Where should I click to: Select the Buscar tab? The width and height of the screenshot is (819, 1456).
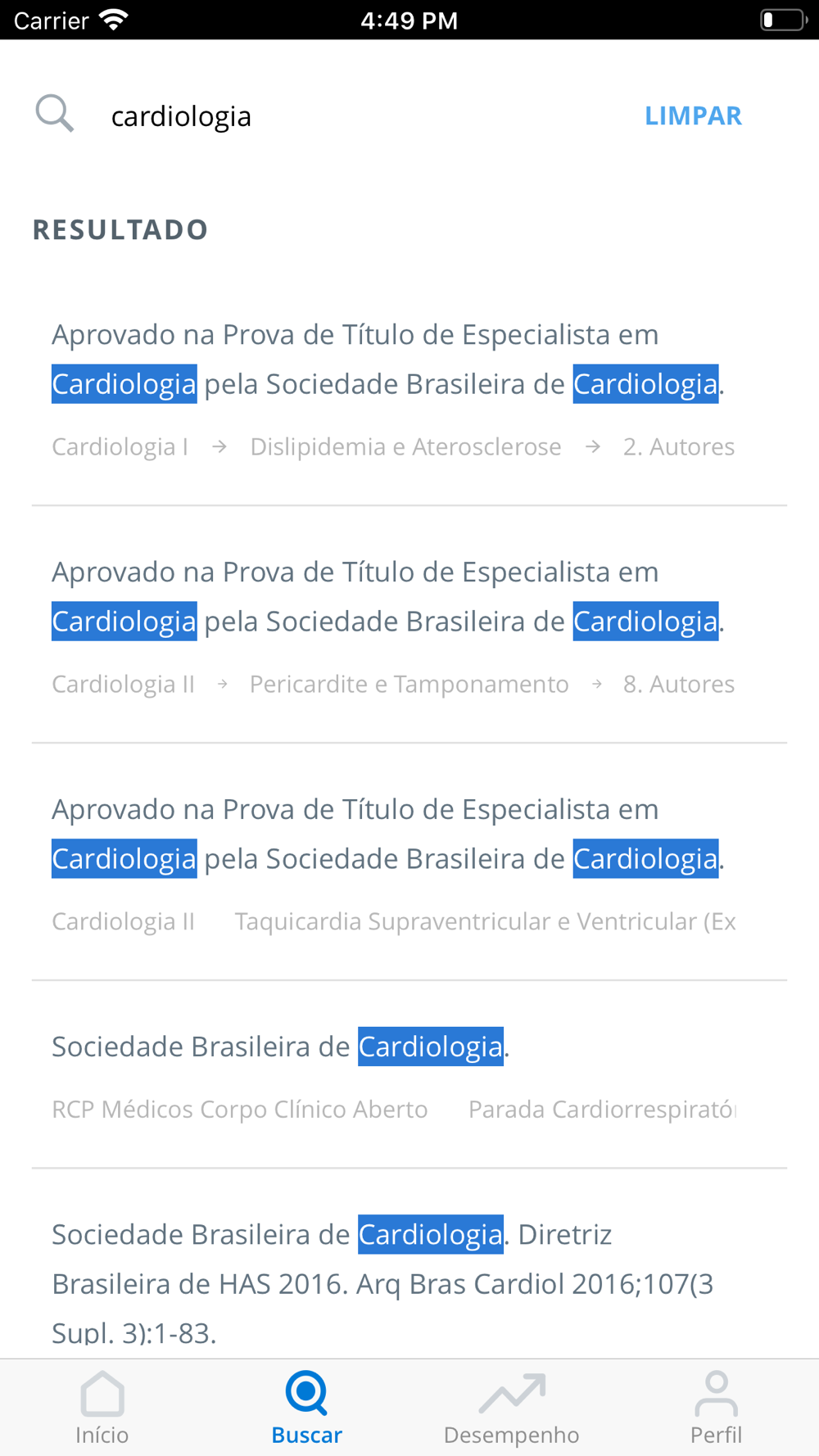point(307,1409)
